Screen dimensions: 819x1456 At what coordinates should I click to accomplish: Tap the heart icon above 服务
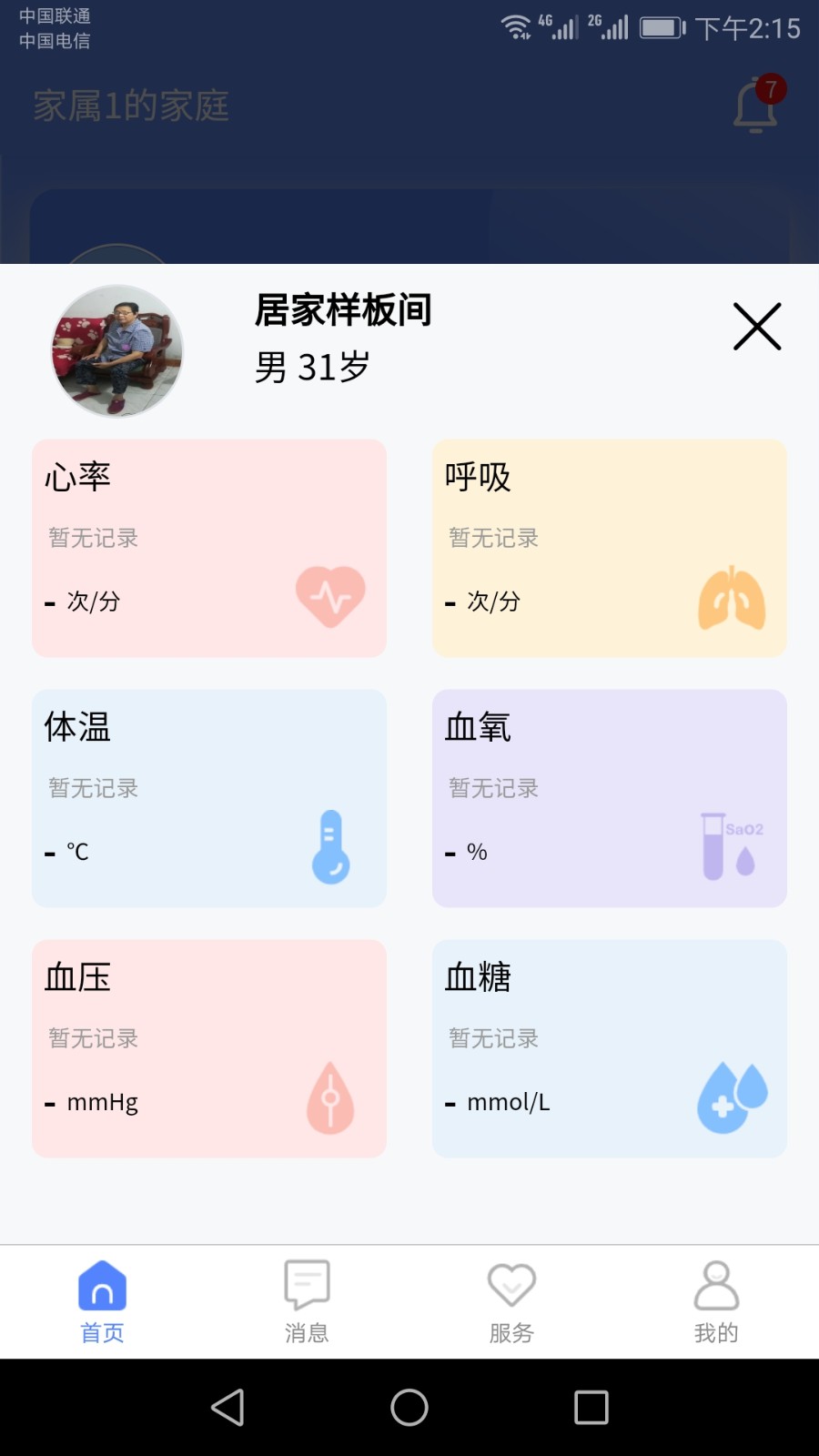511,1285
